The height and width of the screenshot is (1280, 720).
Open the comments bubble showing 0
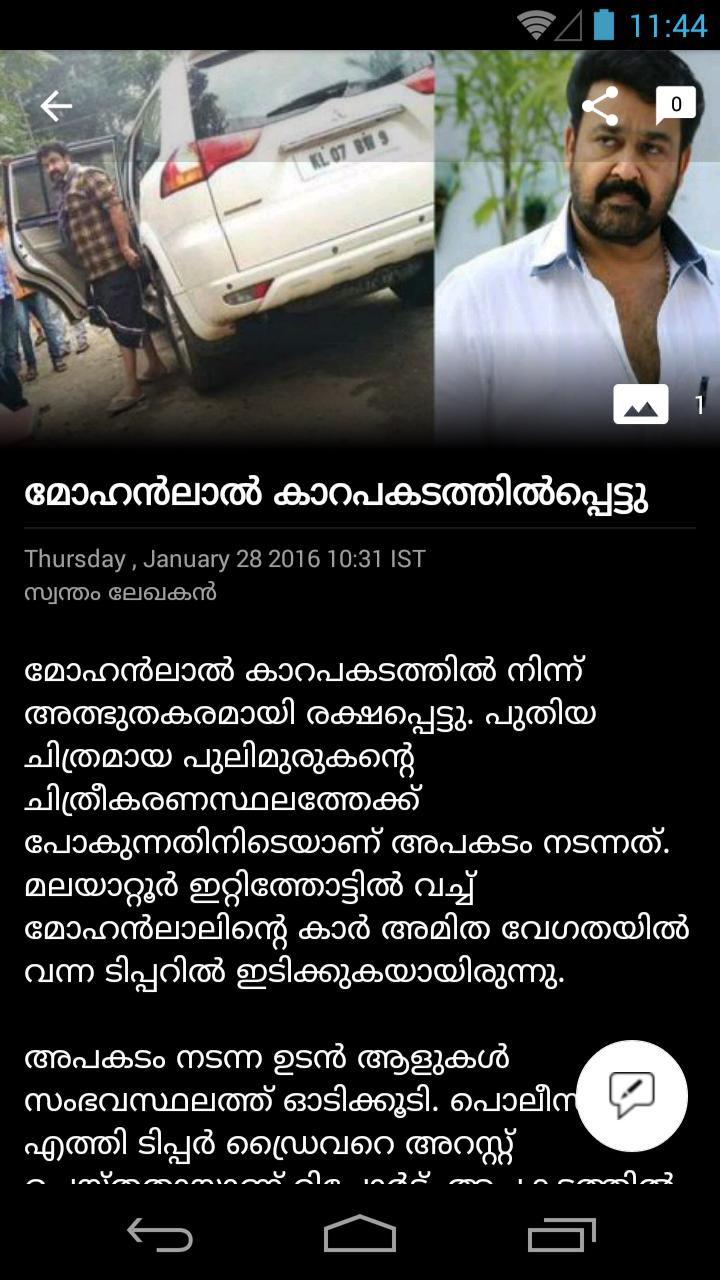675,105
